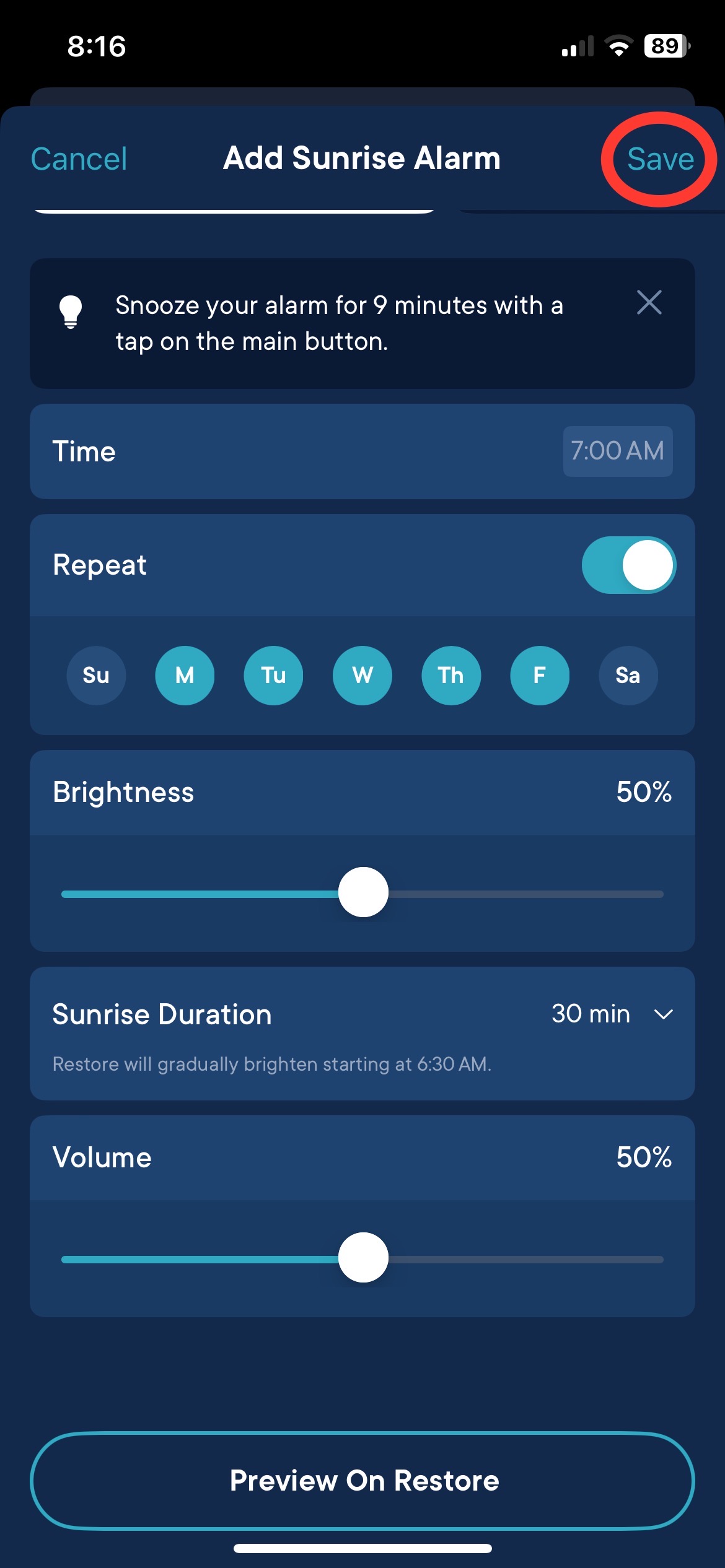Open the 7:00 AM time picker
The image size is (725, 1568).
617,451
